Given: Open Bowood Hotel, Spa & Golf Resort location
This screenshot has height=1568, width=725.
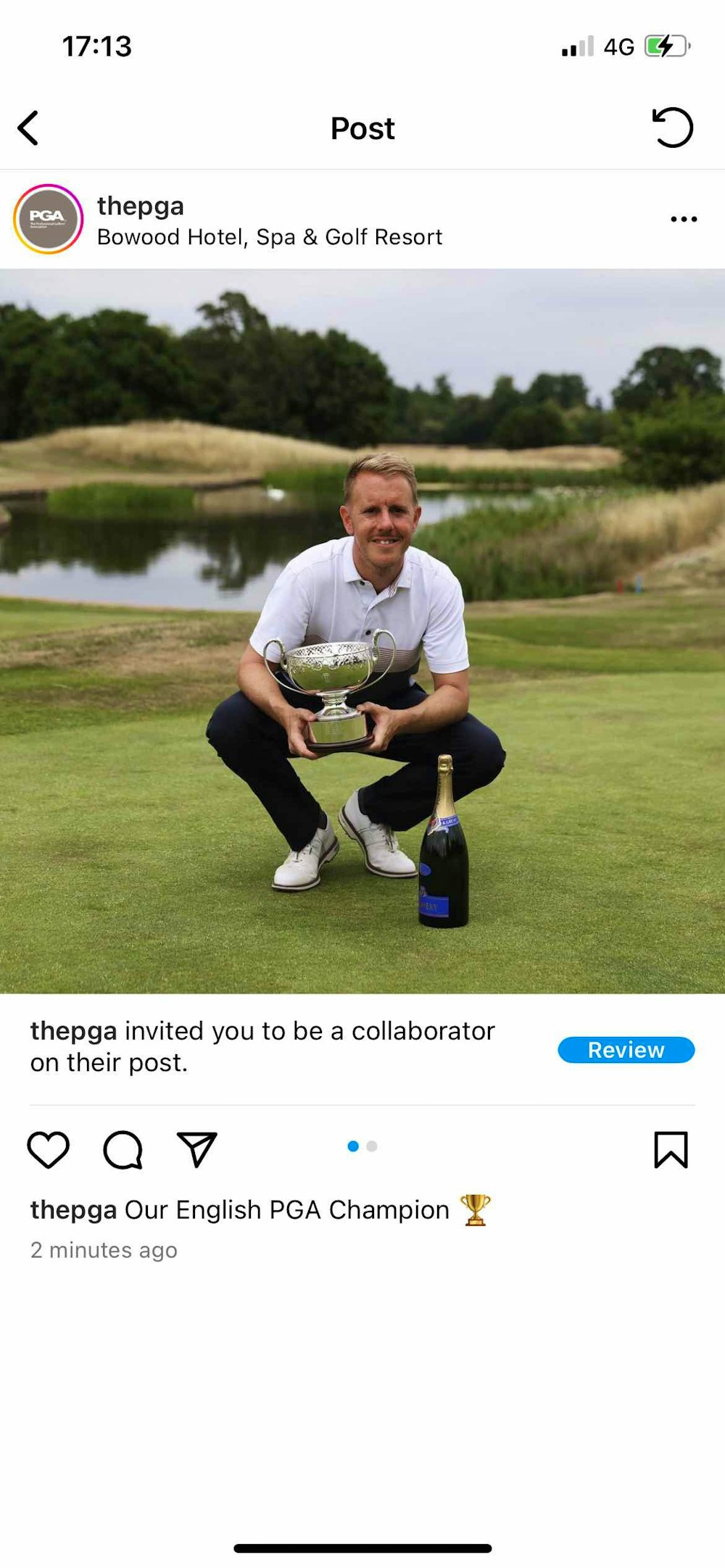Looking at the screenshot, I should pyautogui.click(x=270, y=238).
